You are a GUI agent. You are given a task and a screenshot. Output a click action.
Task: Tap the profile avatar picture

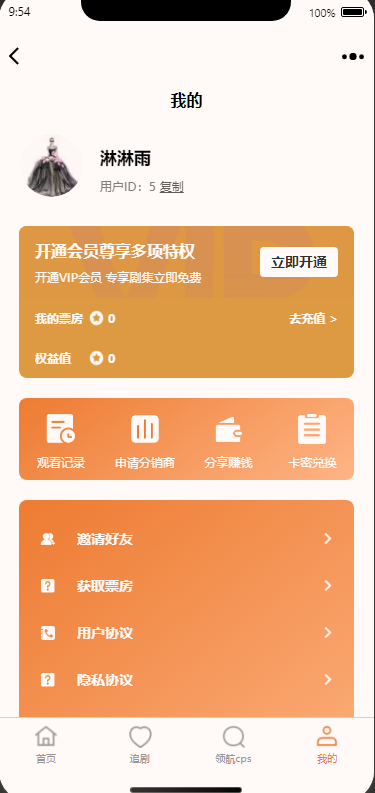[51, 165]
